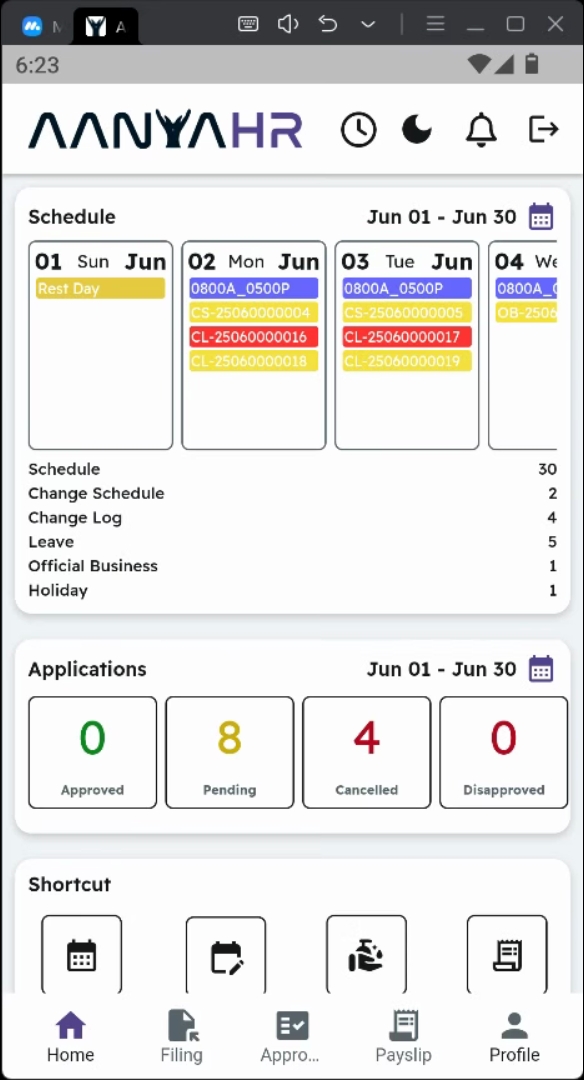Switch to the Payslip tab
Screen dimensions: 584x1080
coord(404,1037)
